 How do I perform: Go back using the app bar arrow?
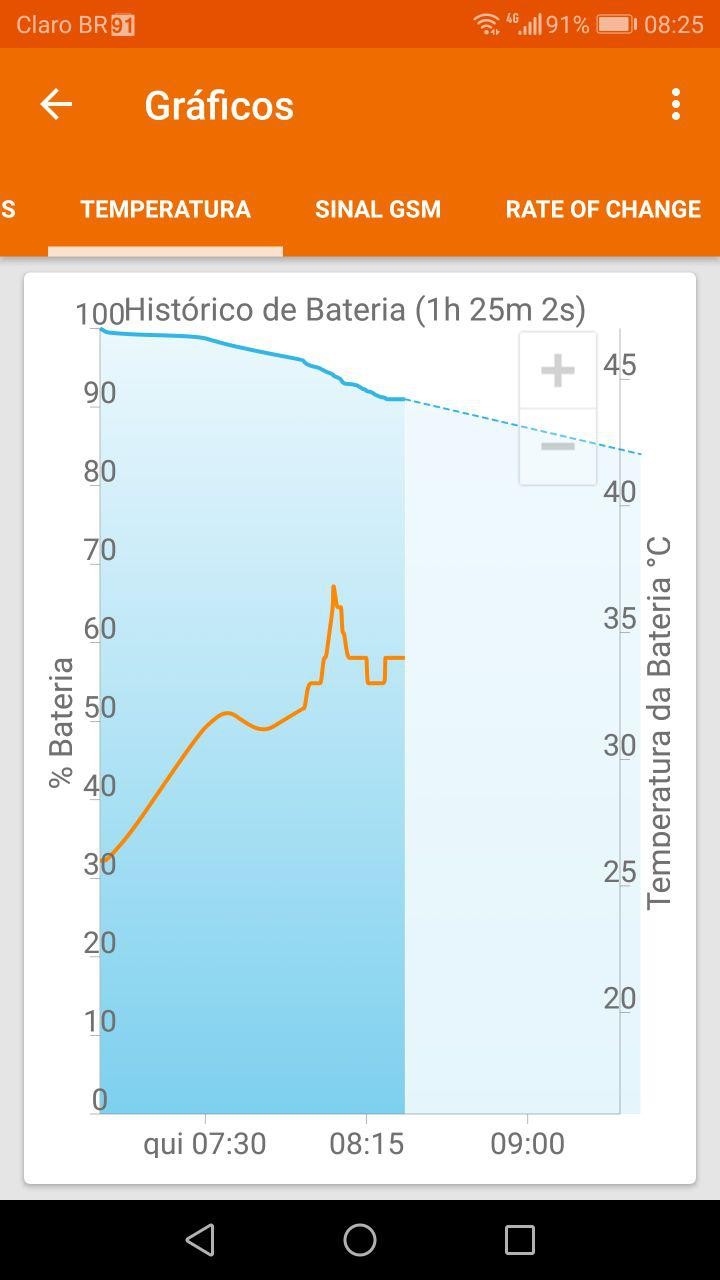click(x=56, y=104)
